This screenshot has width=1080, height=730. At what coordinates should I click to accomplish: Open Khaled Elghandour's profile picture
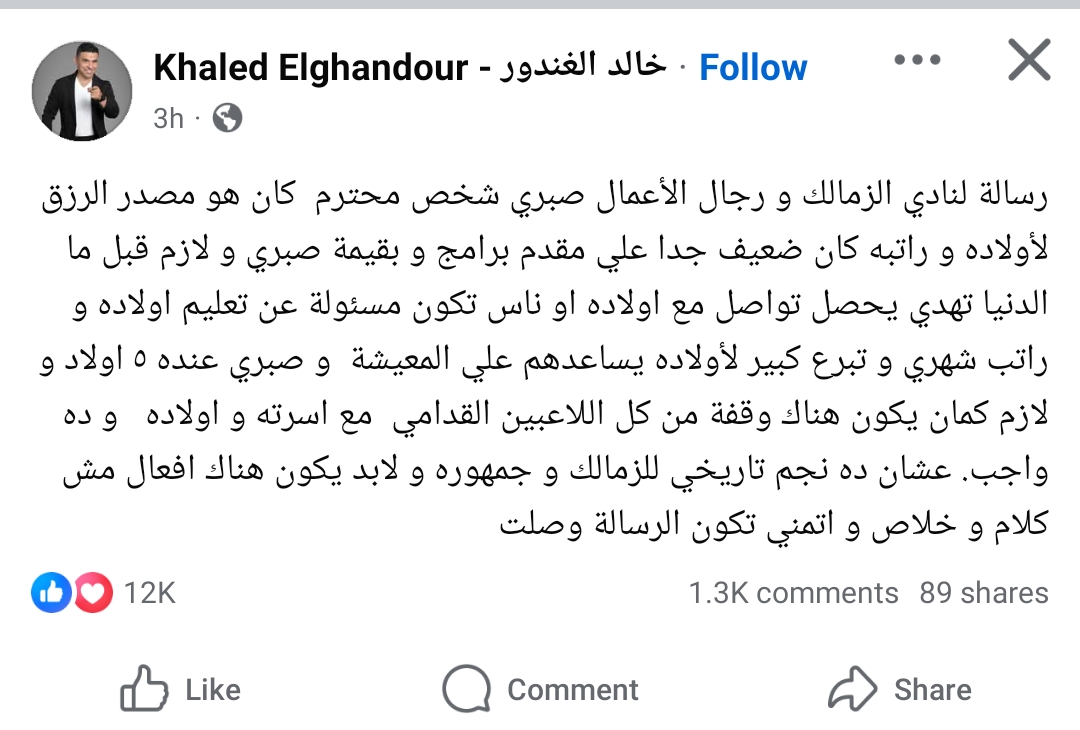(x=75, y=91)
